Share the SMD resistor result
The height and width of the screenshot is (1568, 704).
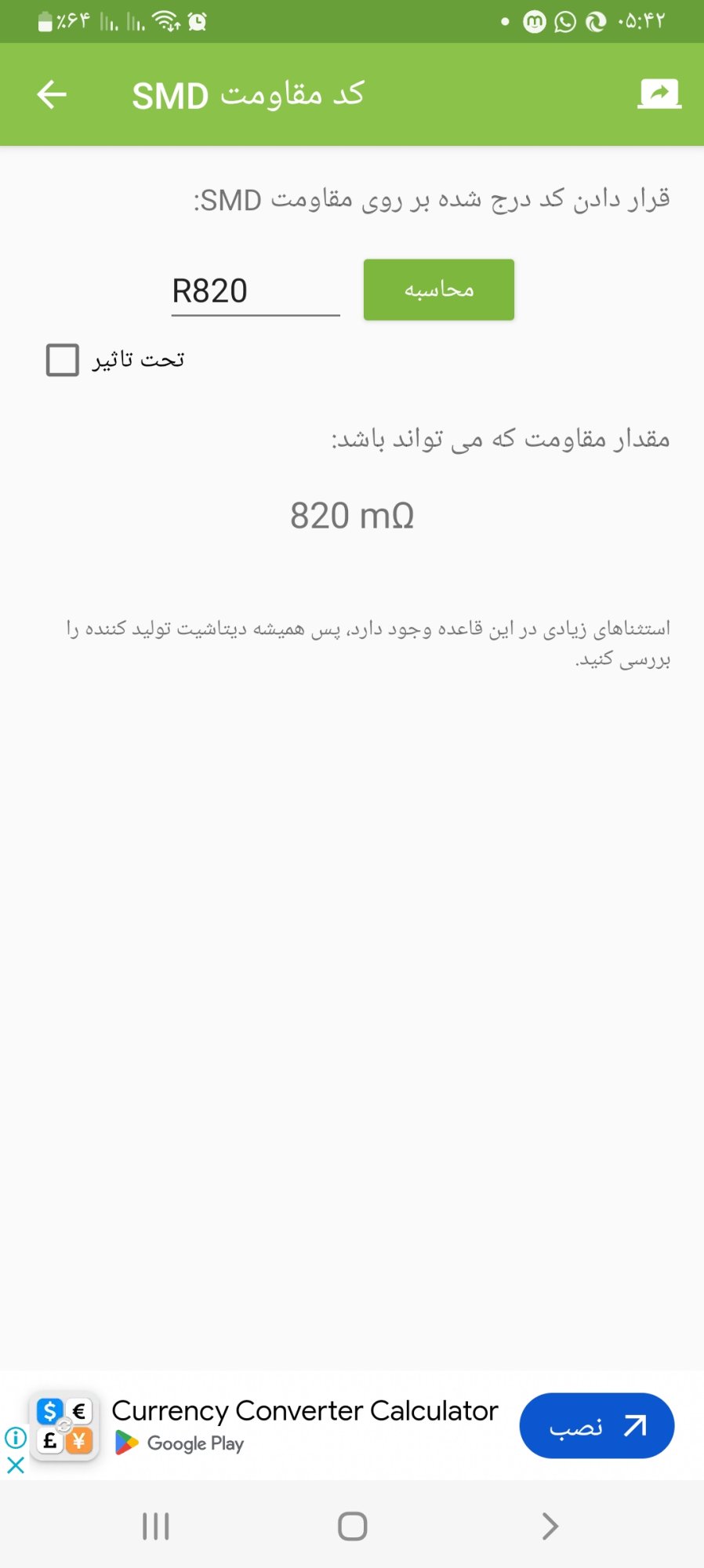coord(659,94)
